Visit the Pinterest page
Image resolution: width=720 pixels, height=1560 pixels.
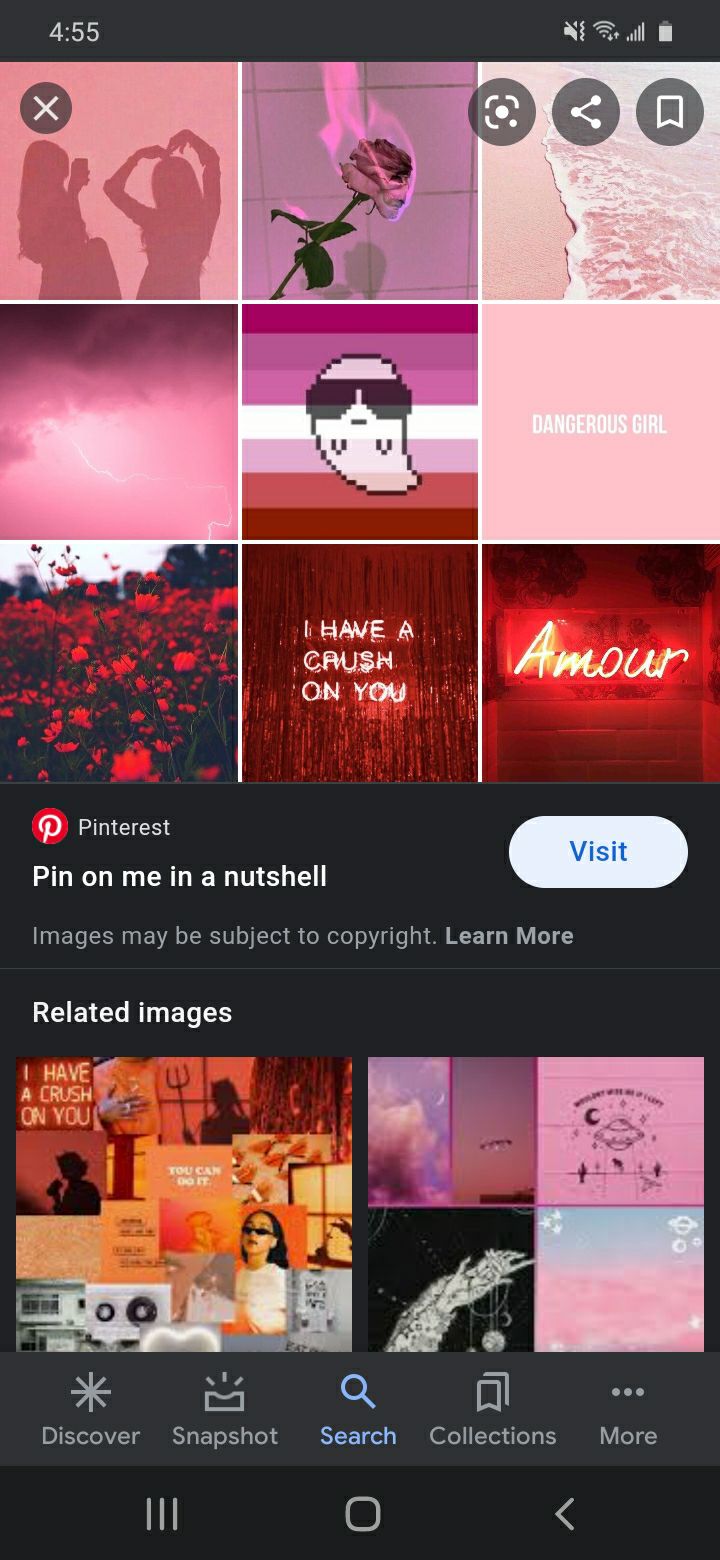[598, 852]
